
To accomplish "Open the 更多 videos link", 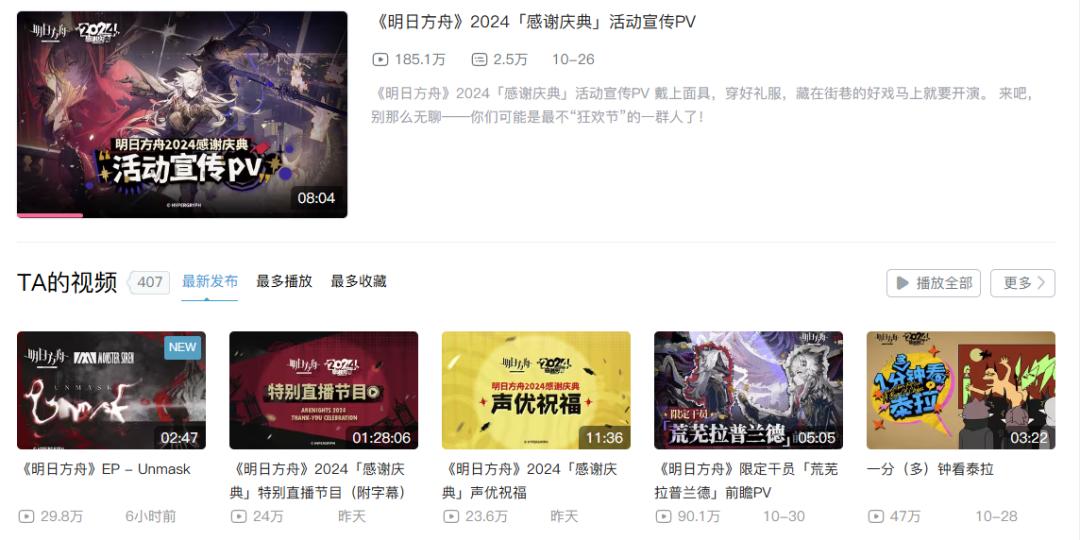I will pyautogui.click(x=1022, y=283).
